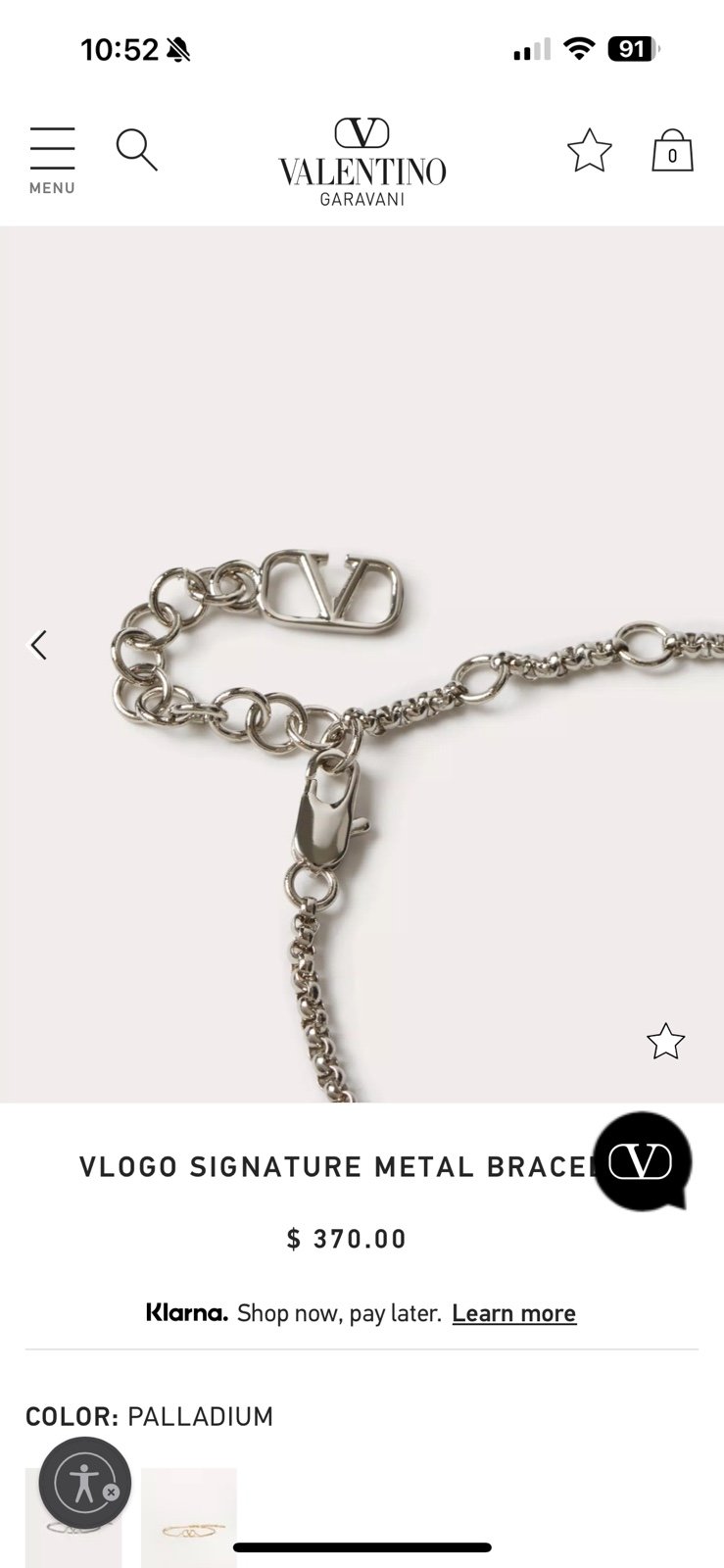Open the shopping bag

pyautogui.click(x=672, y=150)
